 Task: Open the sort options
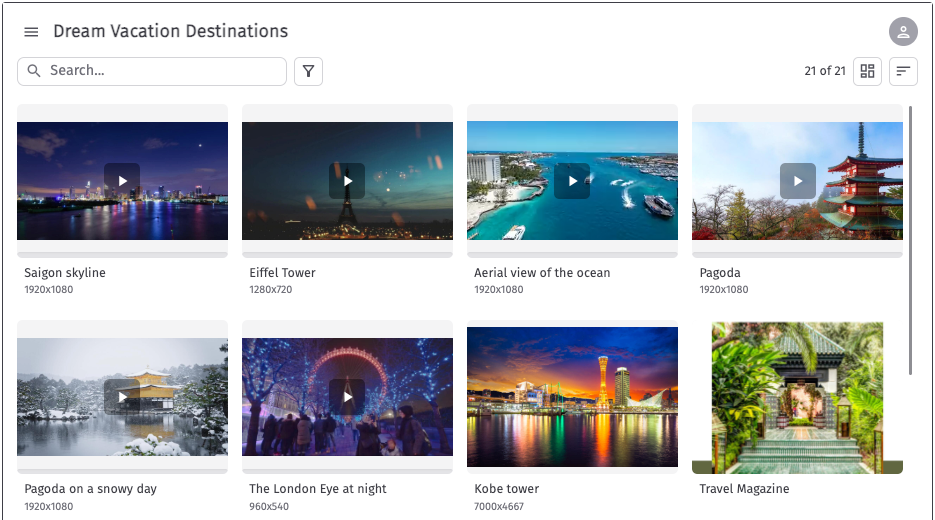[x=903, y=71]
